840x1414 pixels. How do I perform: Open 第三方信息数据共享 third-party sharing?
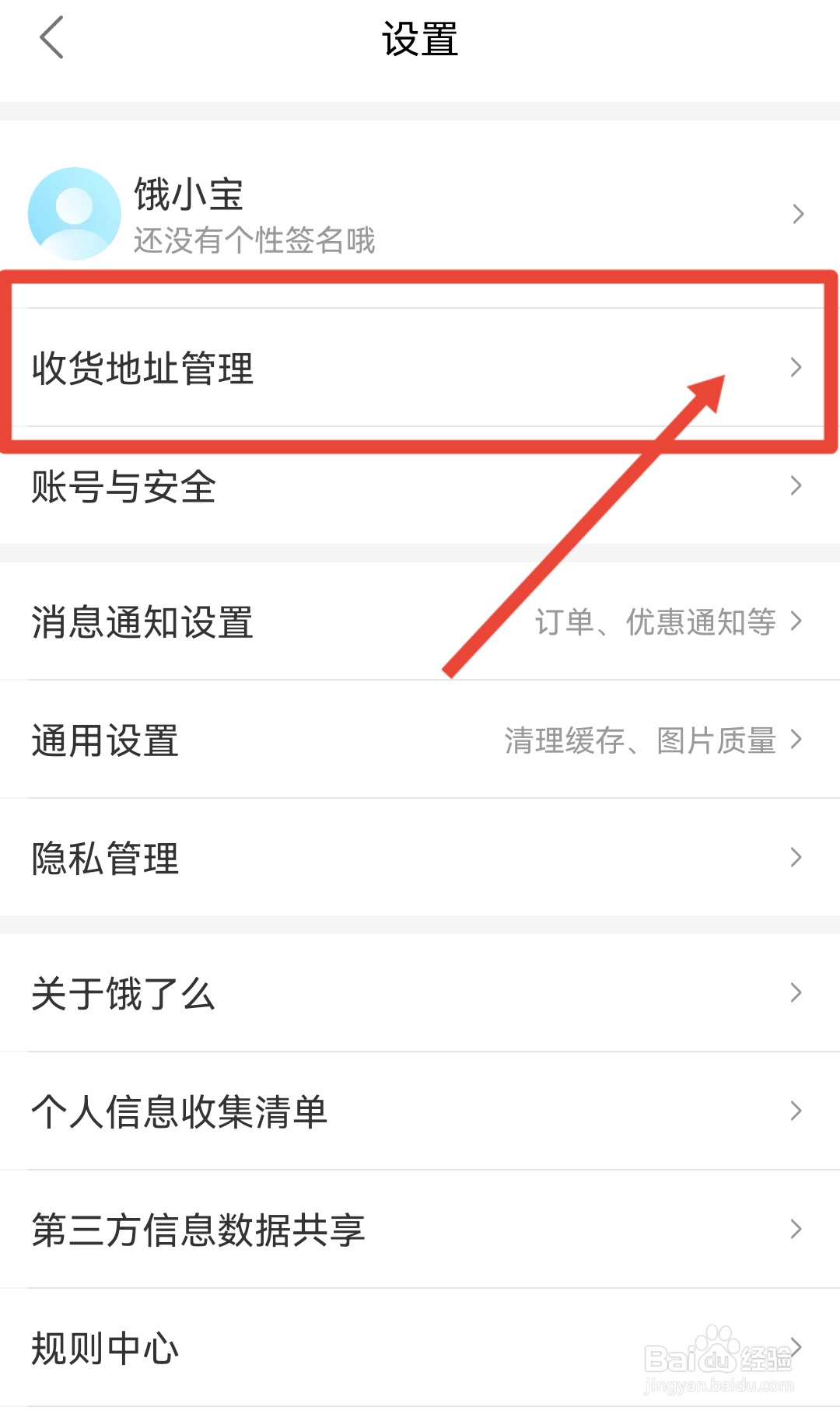[198, 1229]
